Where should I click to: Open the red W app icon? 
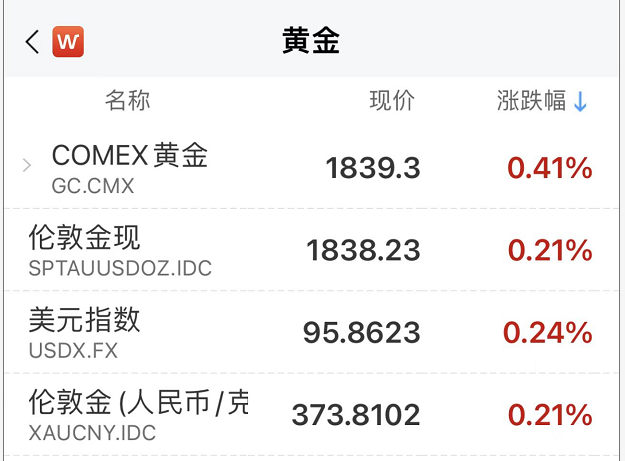68,42
